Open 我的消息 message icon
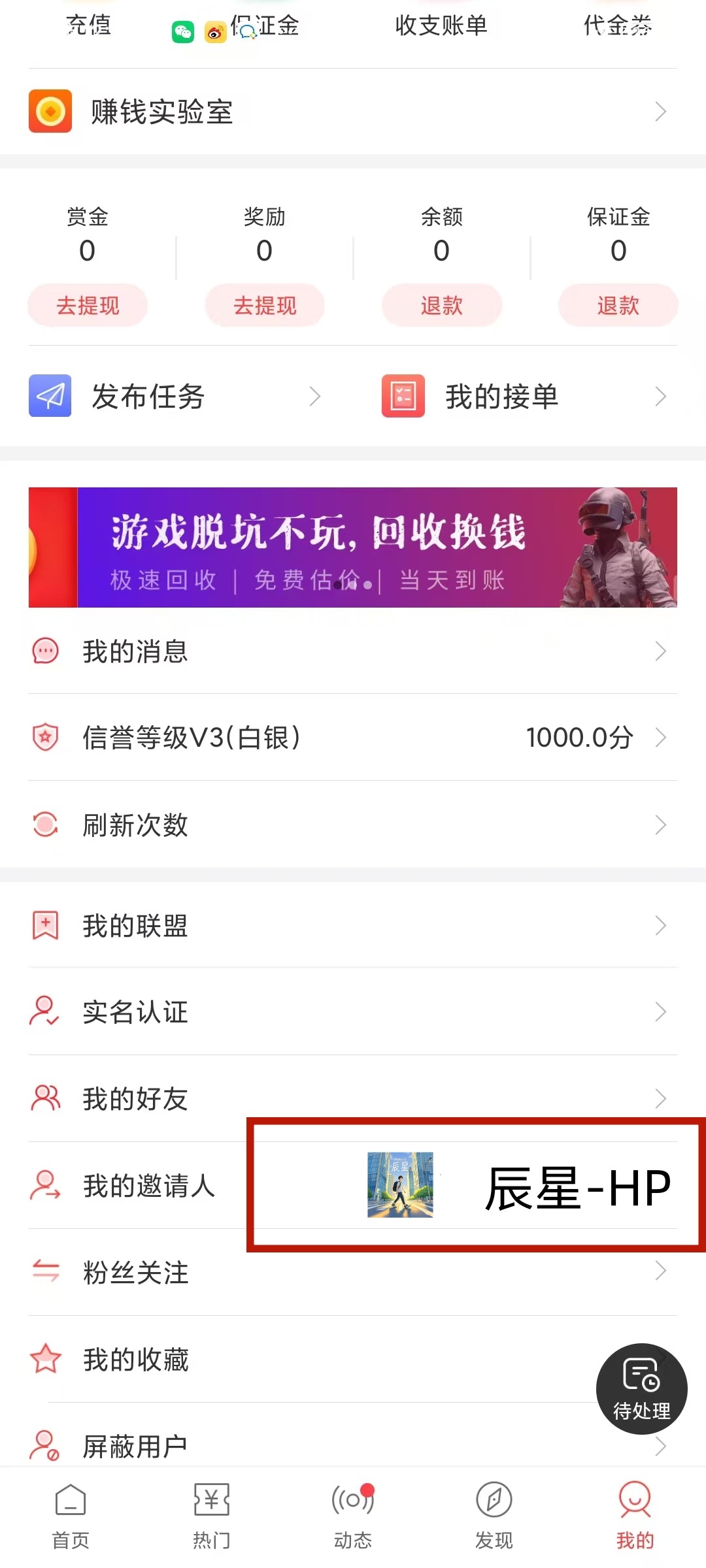This screenshot has height=1568, width=706. (44, 651)
